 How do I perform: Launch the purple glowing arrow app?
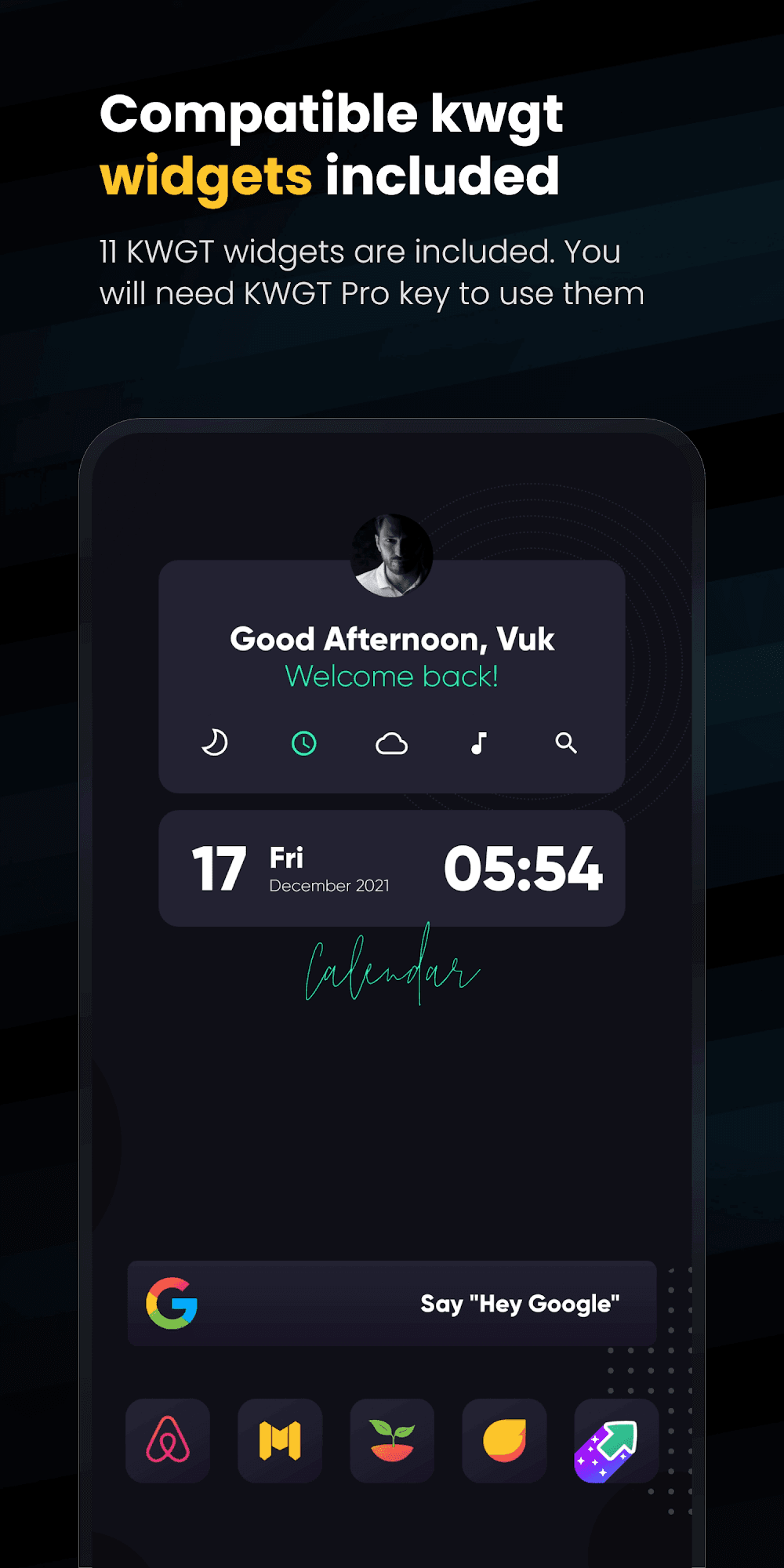pyautogui.click(x=616, y=1443)
